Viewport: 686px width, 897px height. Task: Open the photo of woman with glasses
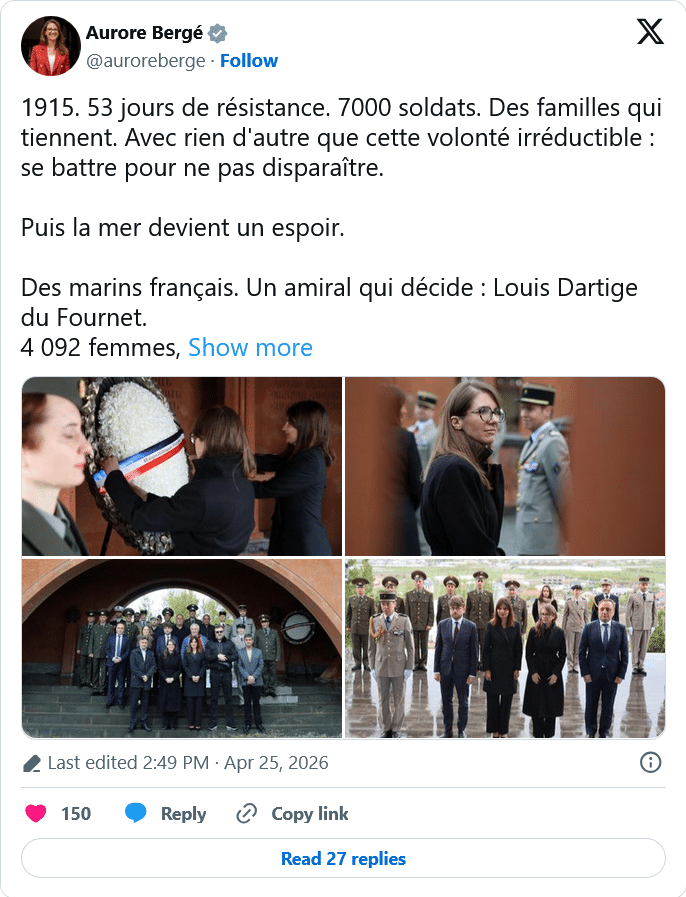(505, 466)
